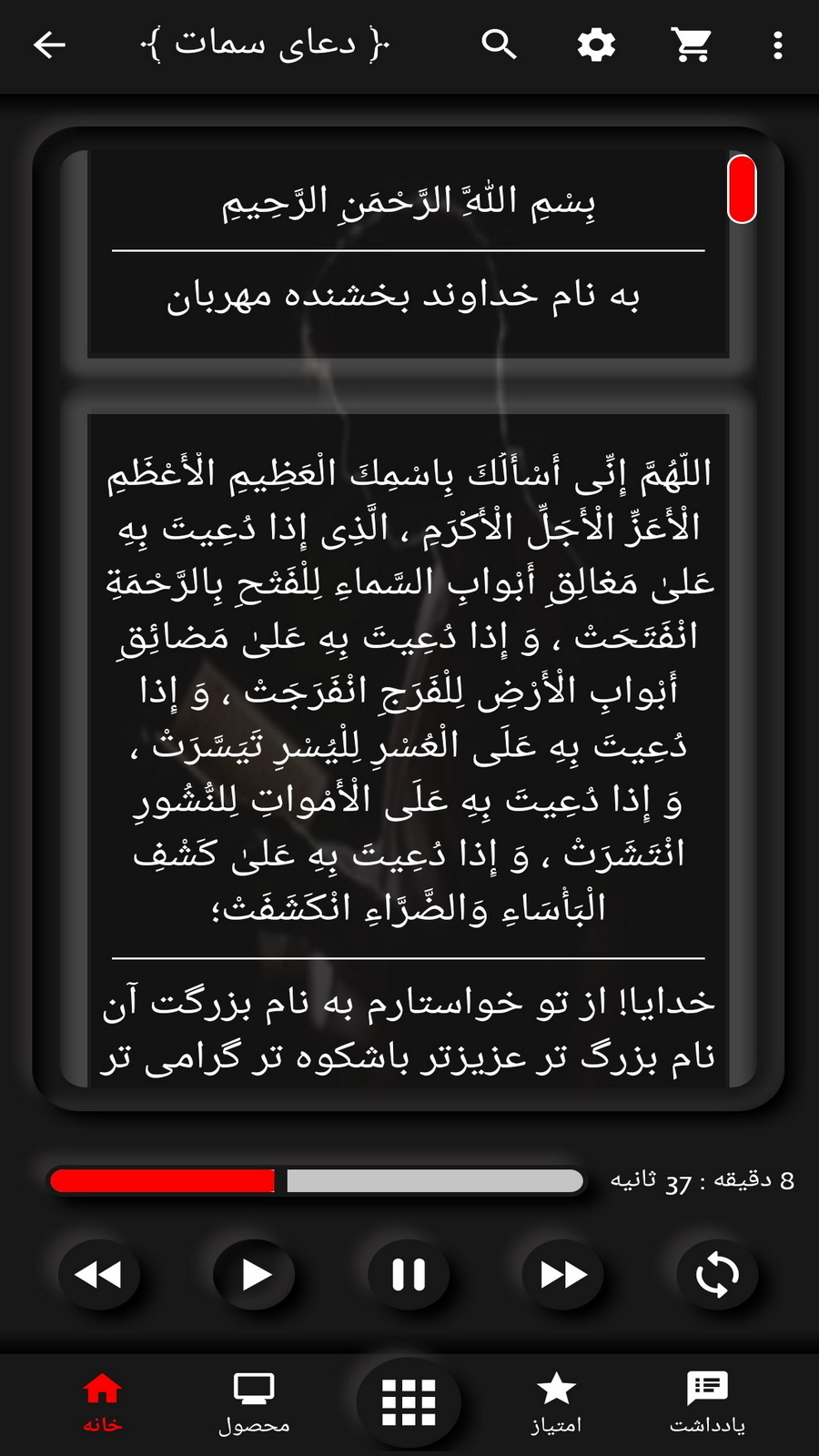819x1456 pixels.
Task: Tap the red scrollbar handle
Action: click(742, 189)
